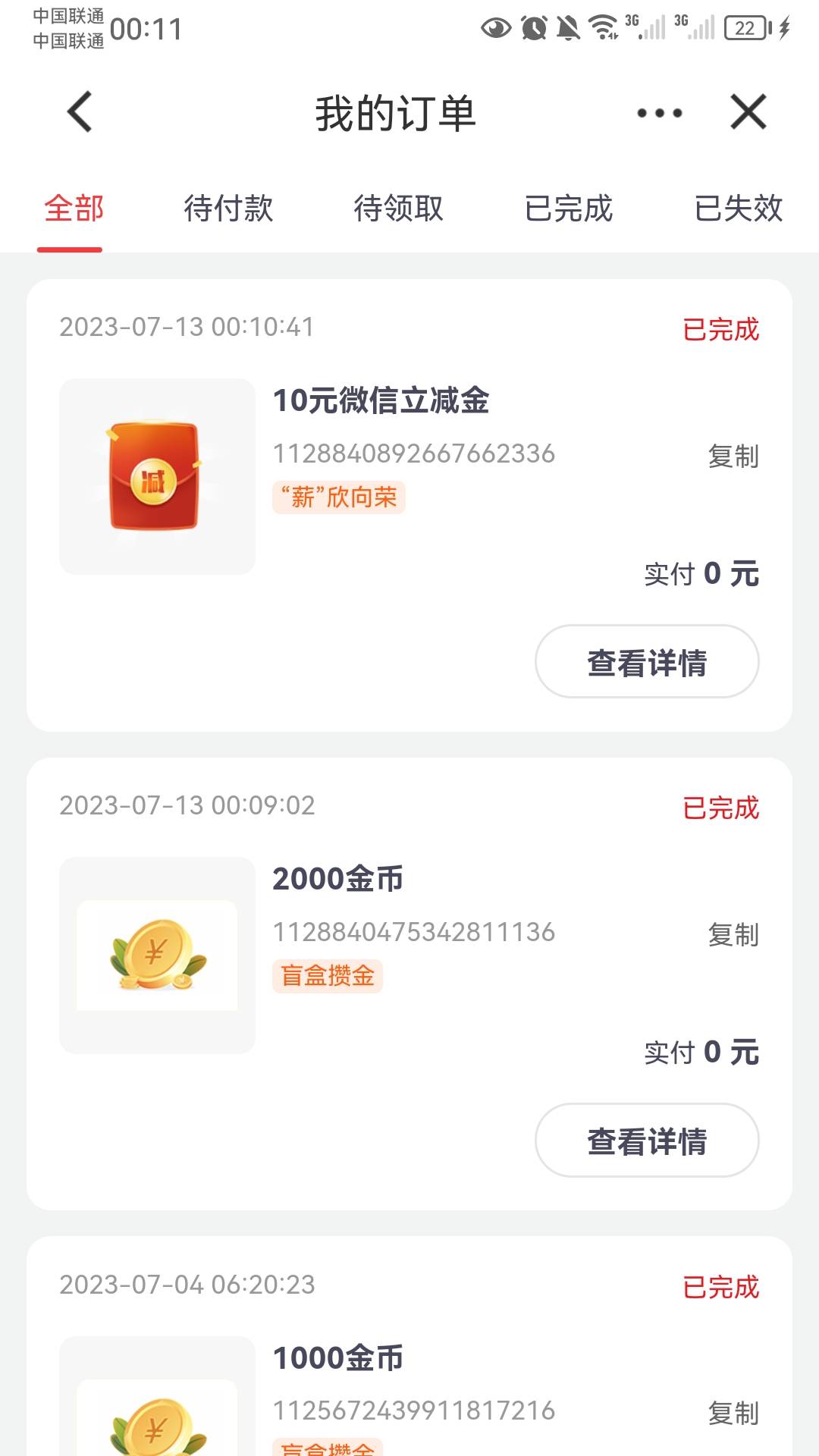
Task: Tap 查看详情 for 10元微信立减金 order
Action: point(647,661)
